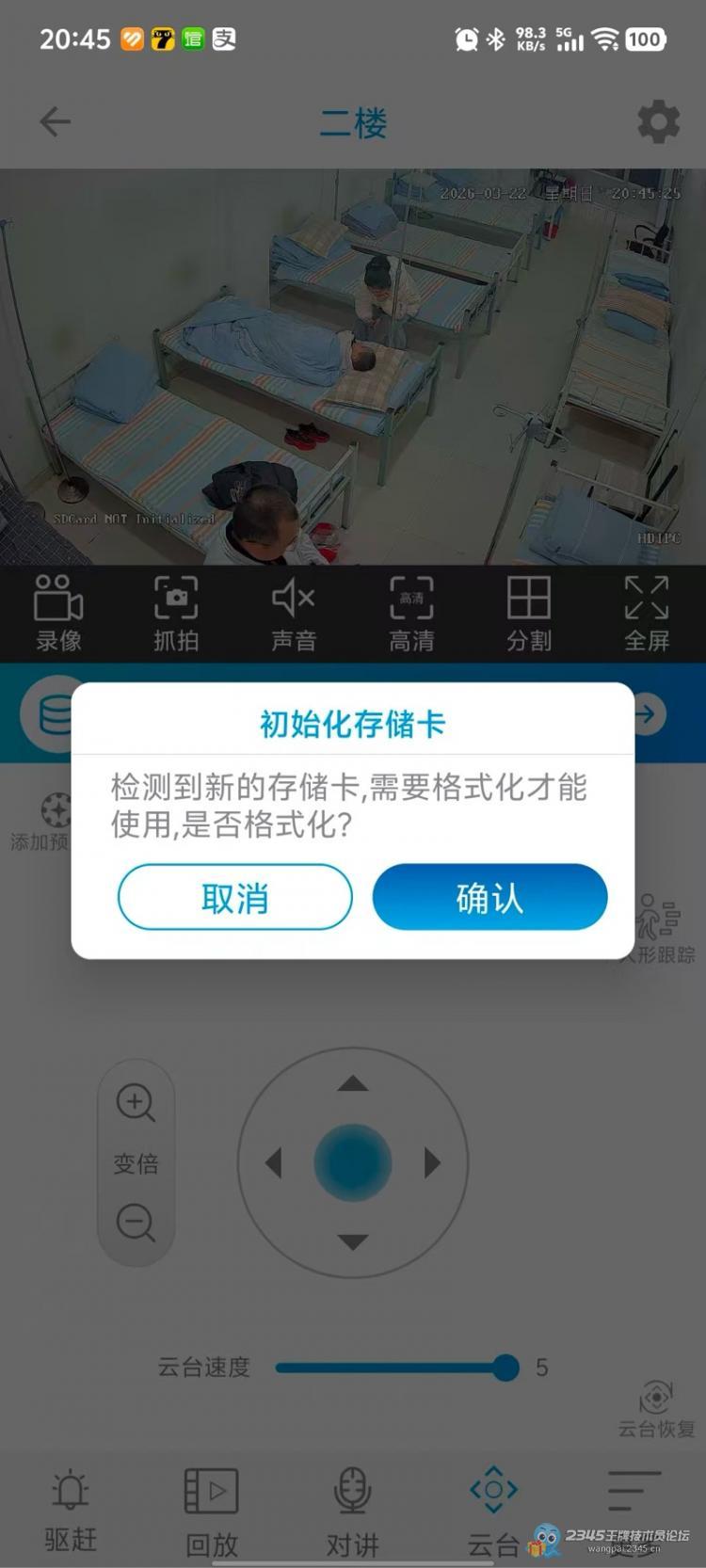Enter fullscreen with 全屏
This screenshot has height=1568, width=706.
647,614
